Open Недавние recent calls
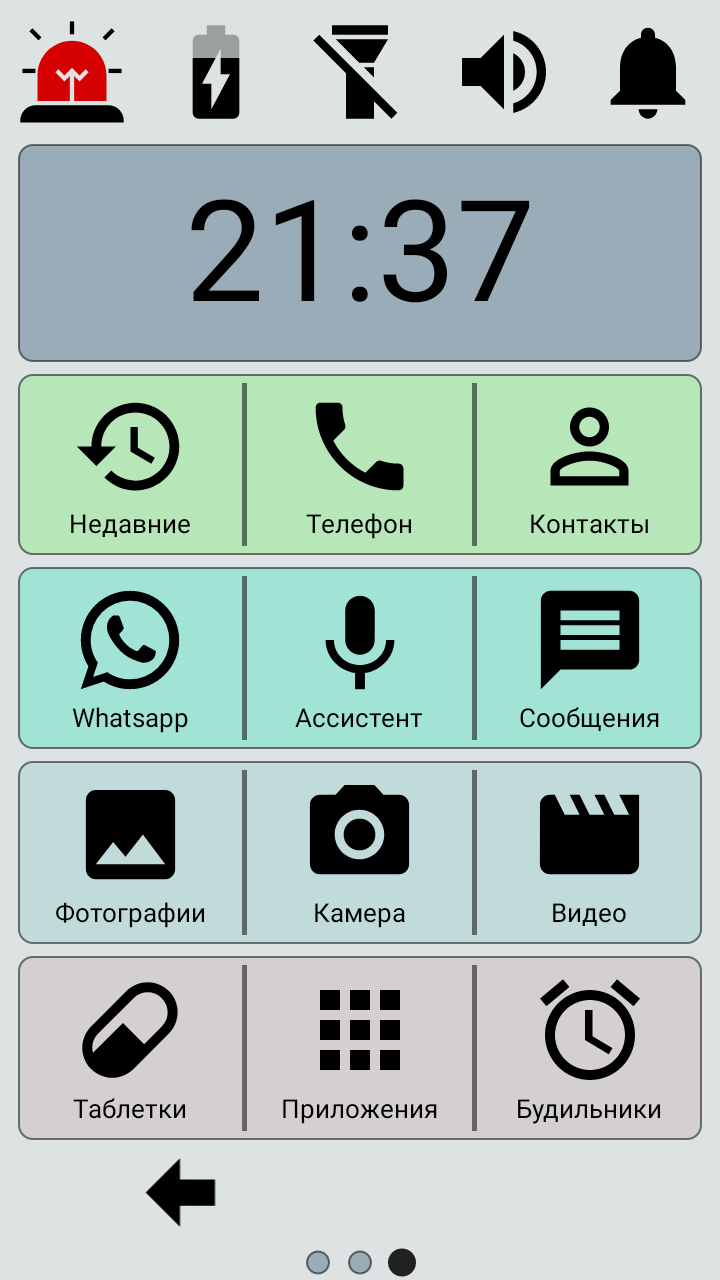The height and width of the screenshot is (1280, 720). click(130, 465)
